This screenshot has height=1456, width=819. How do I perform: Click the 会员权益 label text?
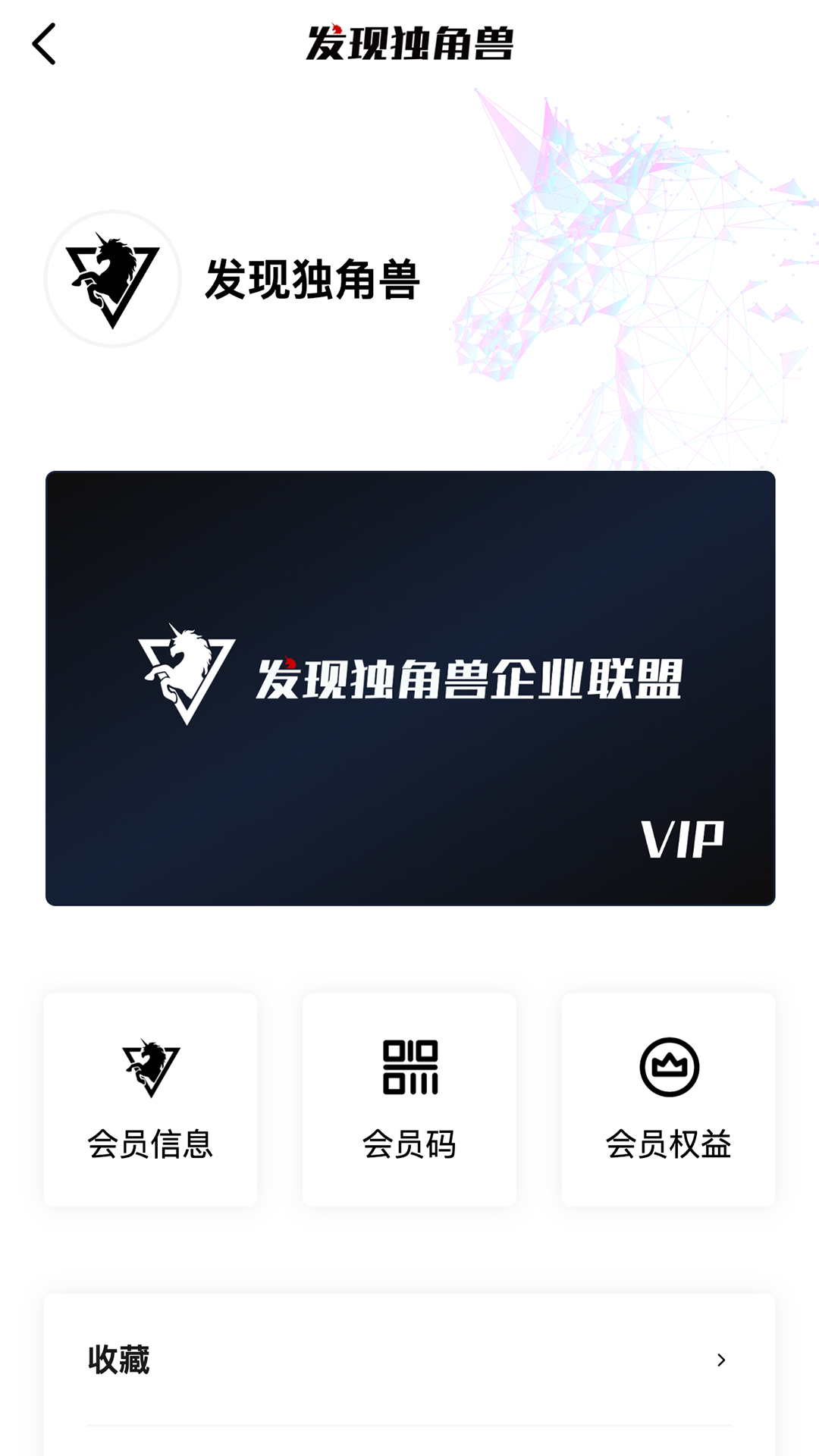pos(670,1147)
